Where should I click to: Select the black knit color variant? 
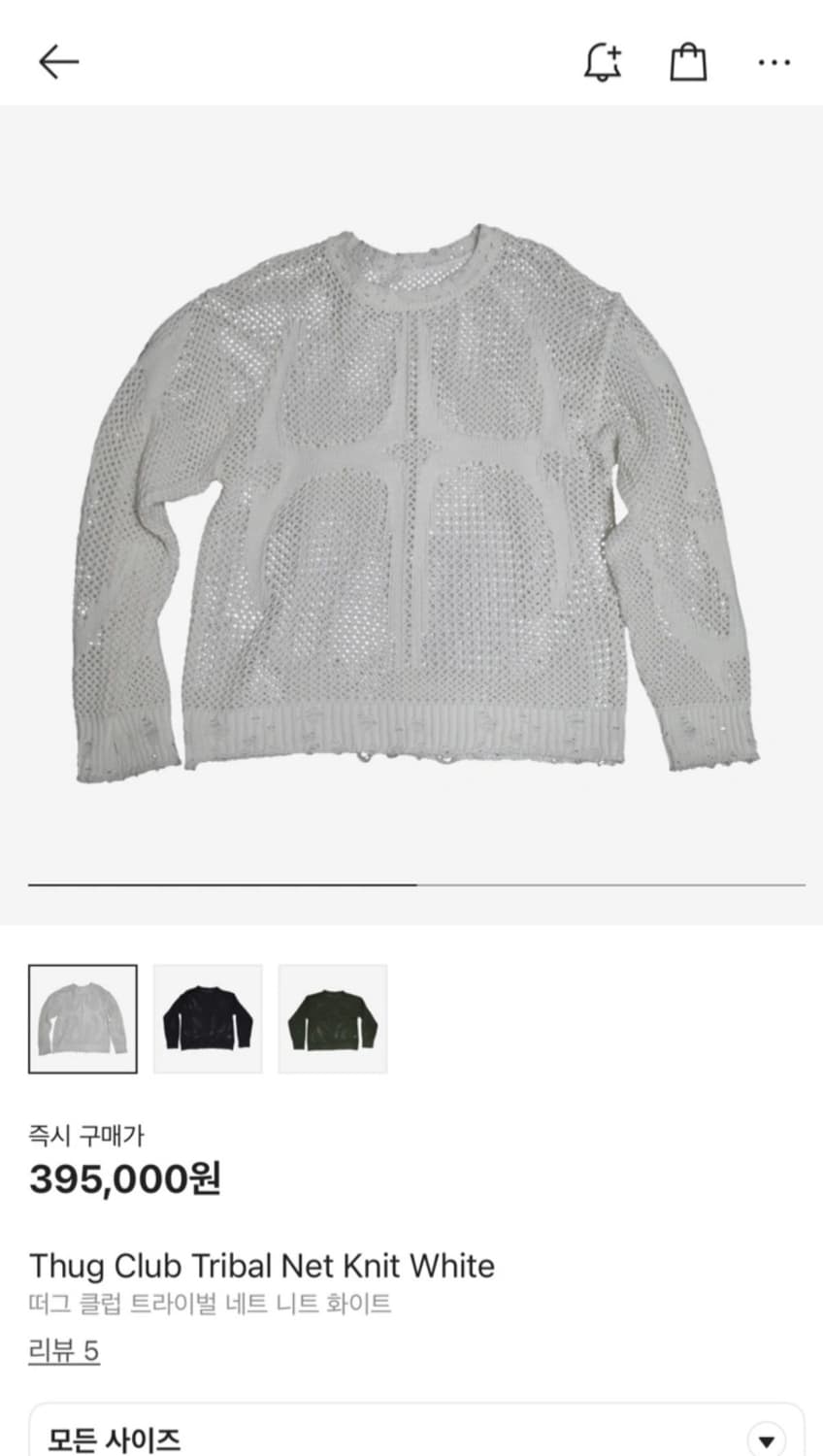tap(208, 1017)
